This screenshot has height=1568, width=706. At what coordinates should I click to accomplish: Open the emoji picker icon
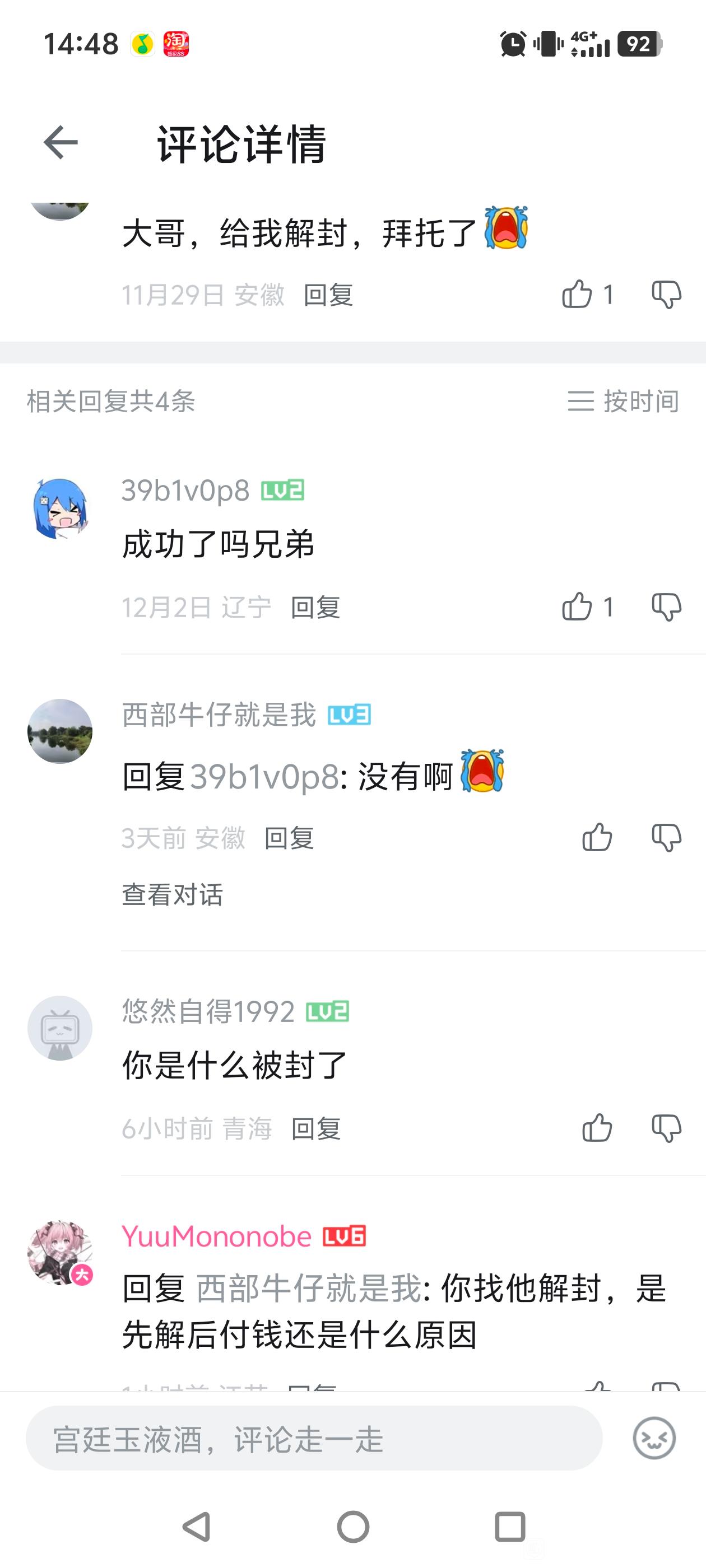coord(654,1439)
